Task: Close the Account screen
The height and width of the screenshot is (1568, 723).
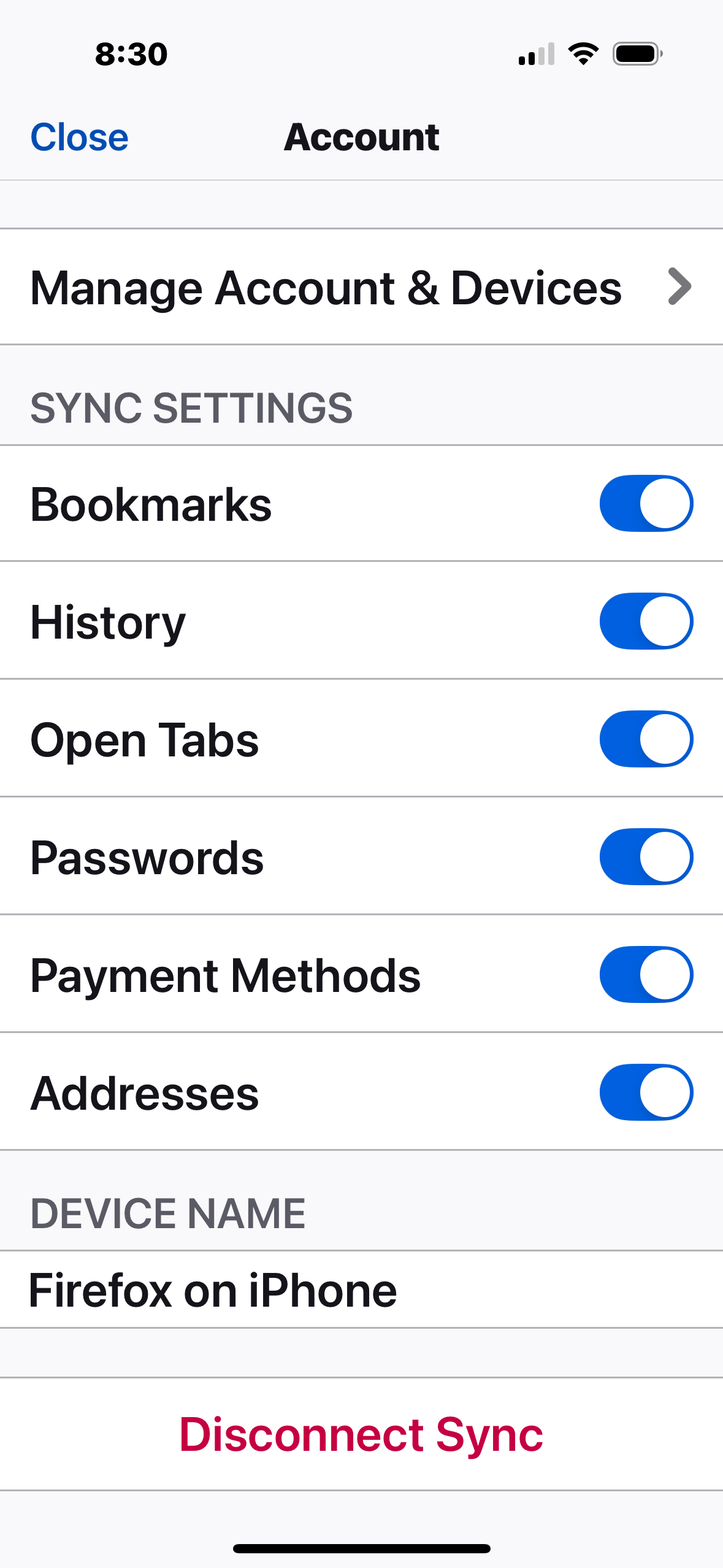Action: pos(79,137)
